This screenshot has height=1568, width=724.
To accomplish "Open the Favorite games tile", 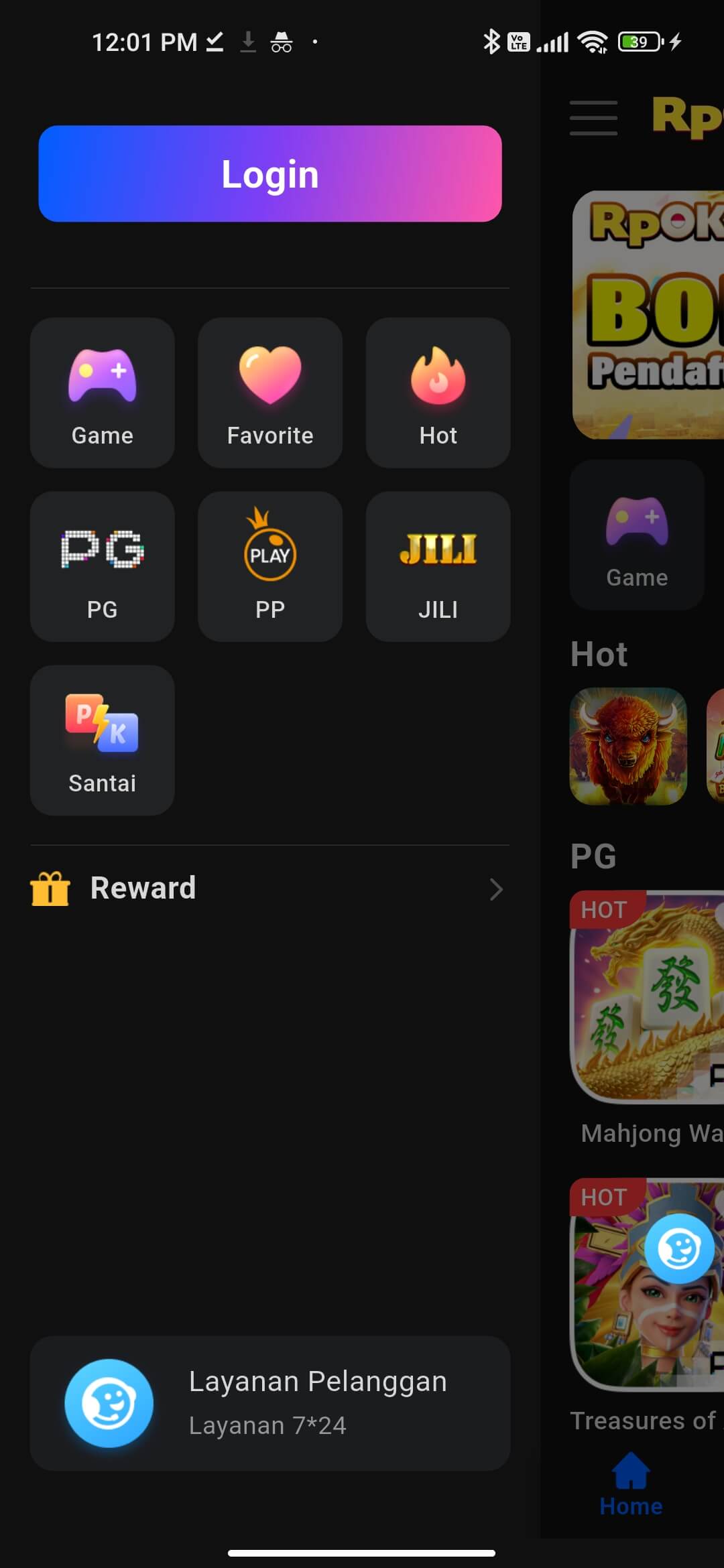I will click(x=270, y=393).
